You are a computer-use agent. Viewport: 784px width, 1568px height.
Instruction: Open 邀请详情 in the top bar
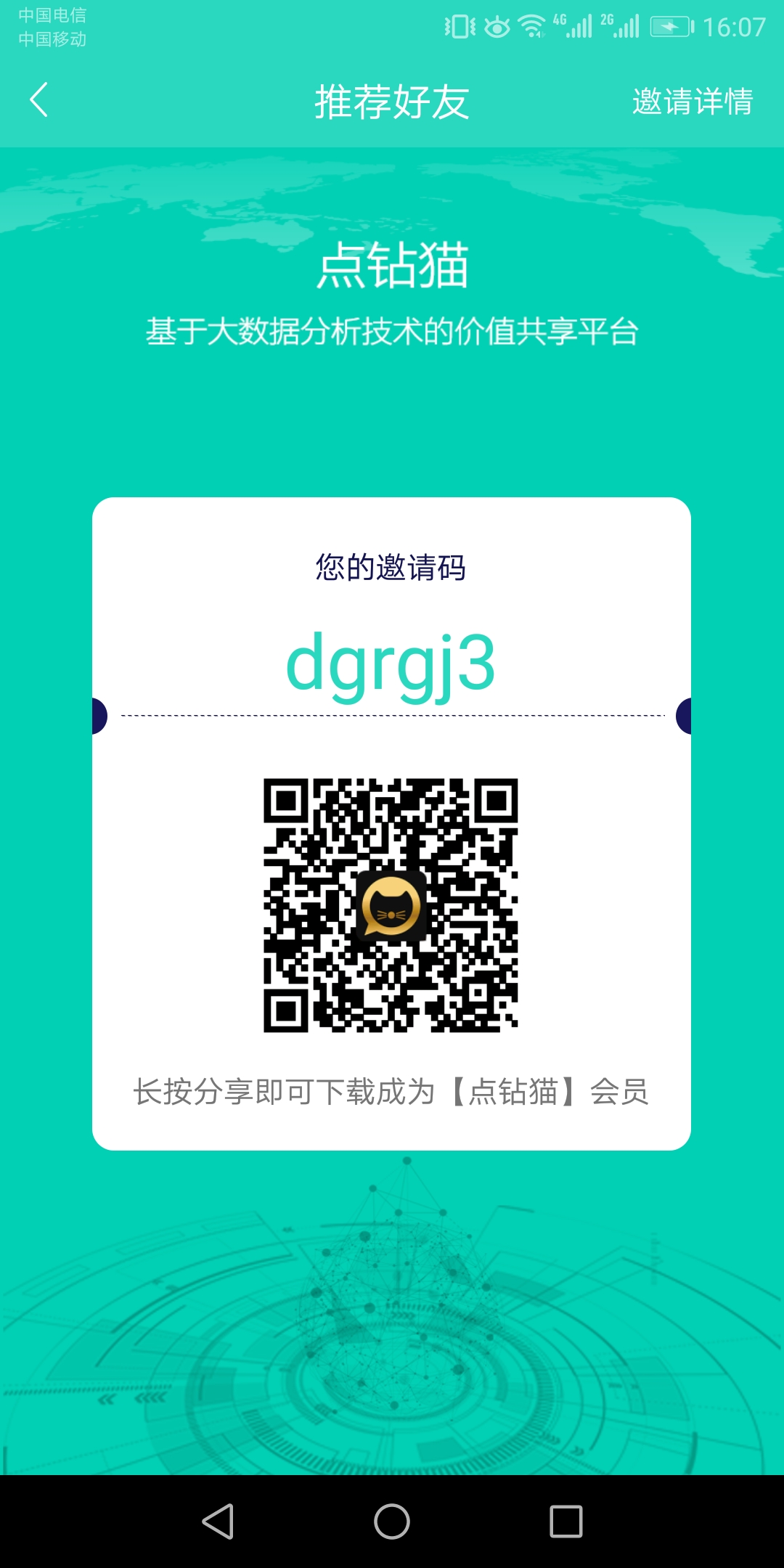click(692, 101)
